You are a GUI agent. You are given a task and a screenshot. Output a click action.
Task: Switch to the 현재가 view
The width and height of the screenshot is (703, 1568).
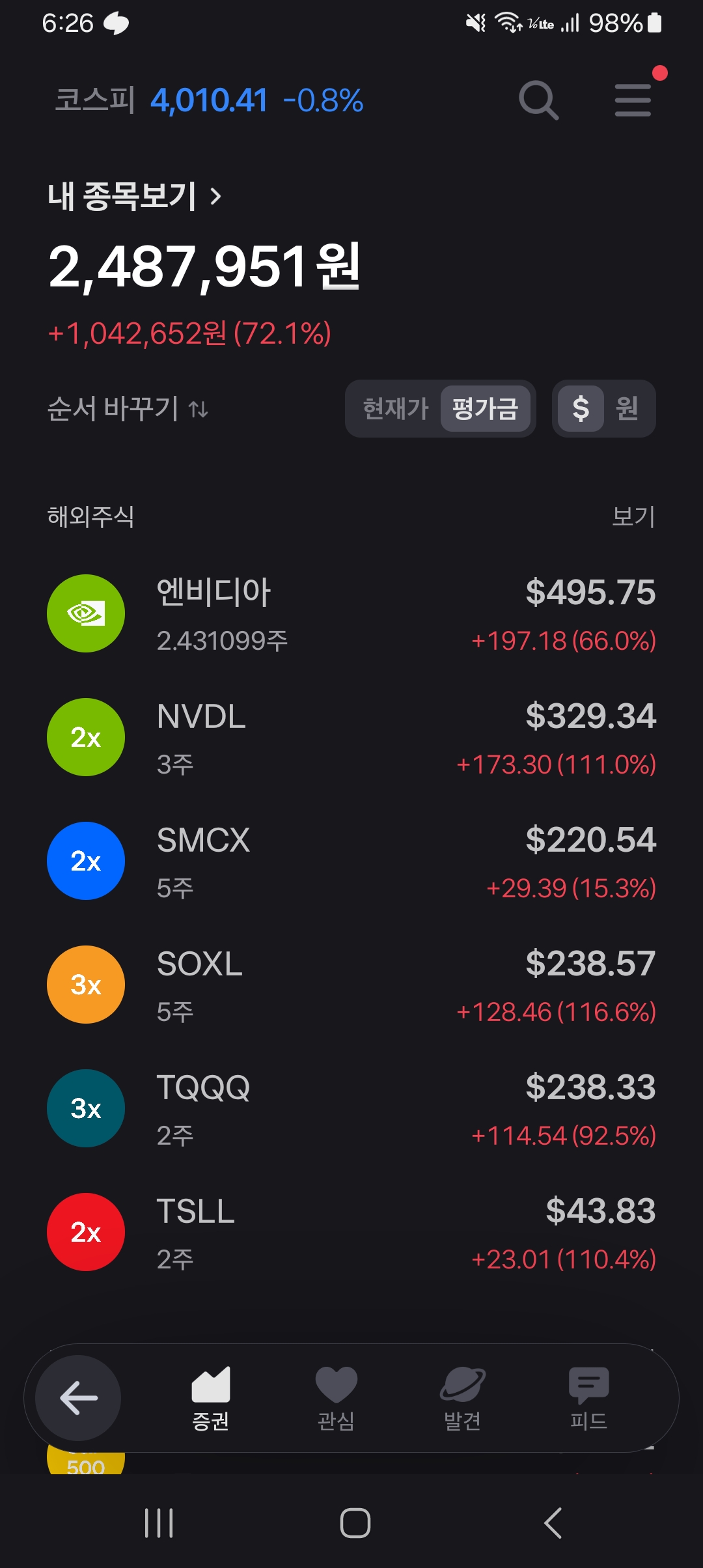point(395,409)
